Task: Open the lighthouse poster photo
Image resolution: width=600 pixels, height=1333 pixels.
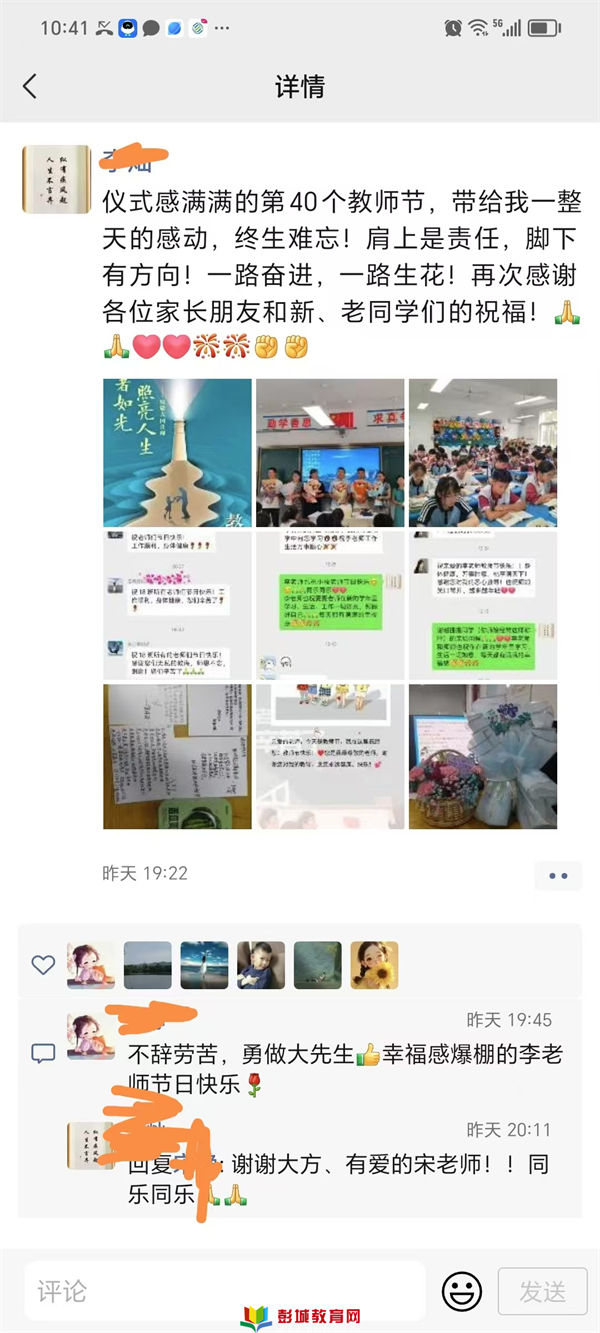Action: pos(177,452)
